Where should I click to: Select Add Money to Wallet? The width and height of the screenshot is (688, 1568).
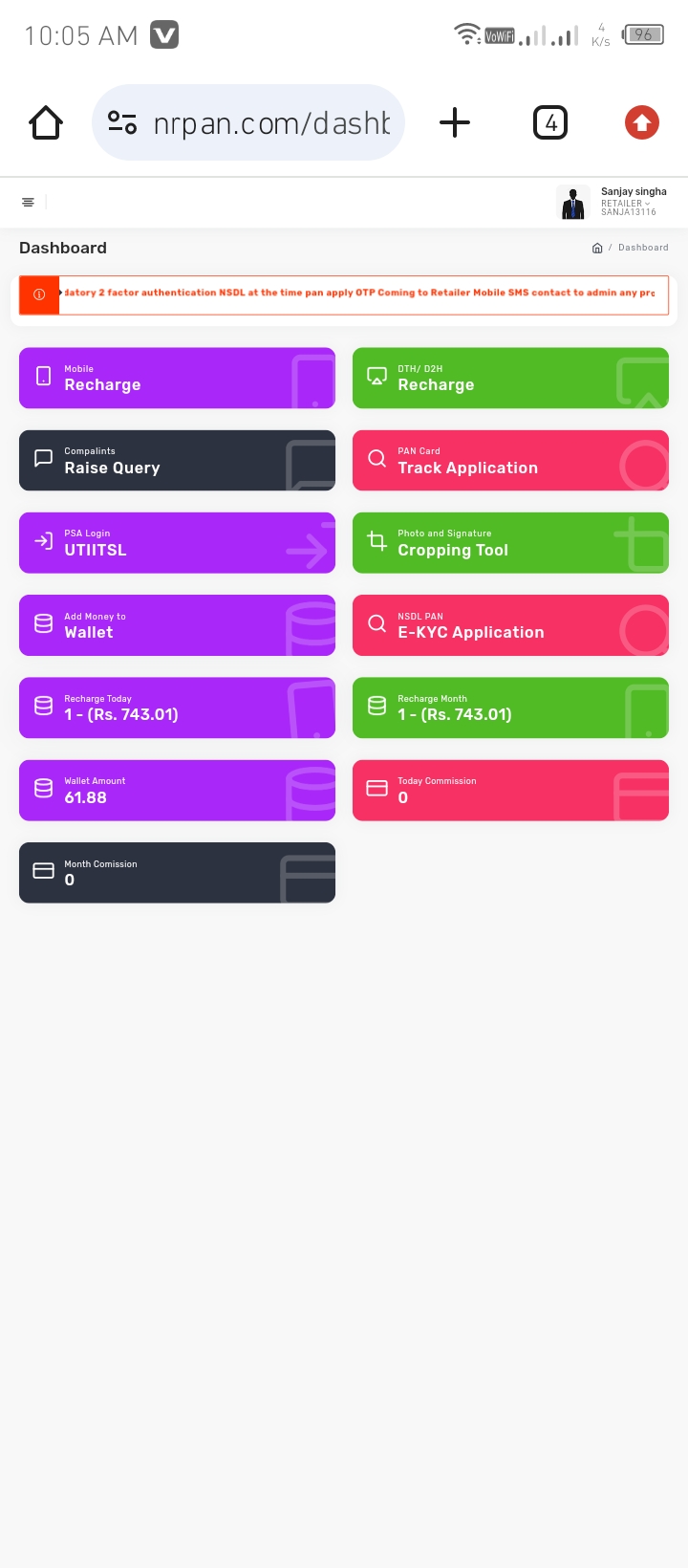pyautogui.click(x=177, y=625)
